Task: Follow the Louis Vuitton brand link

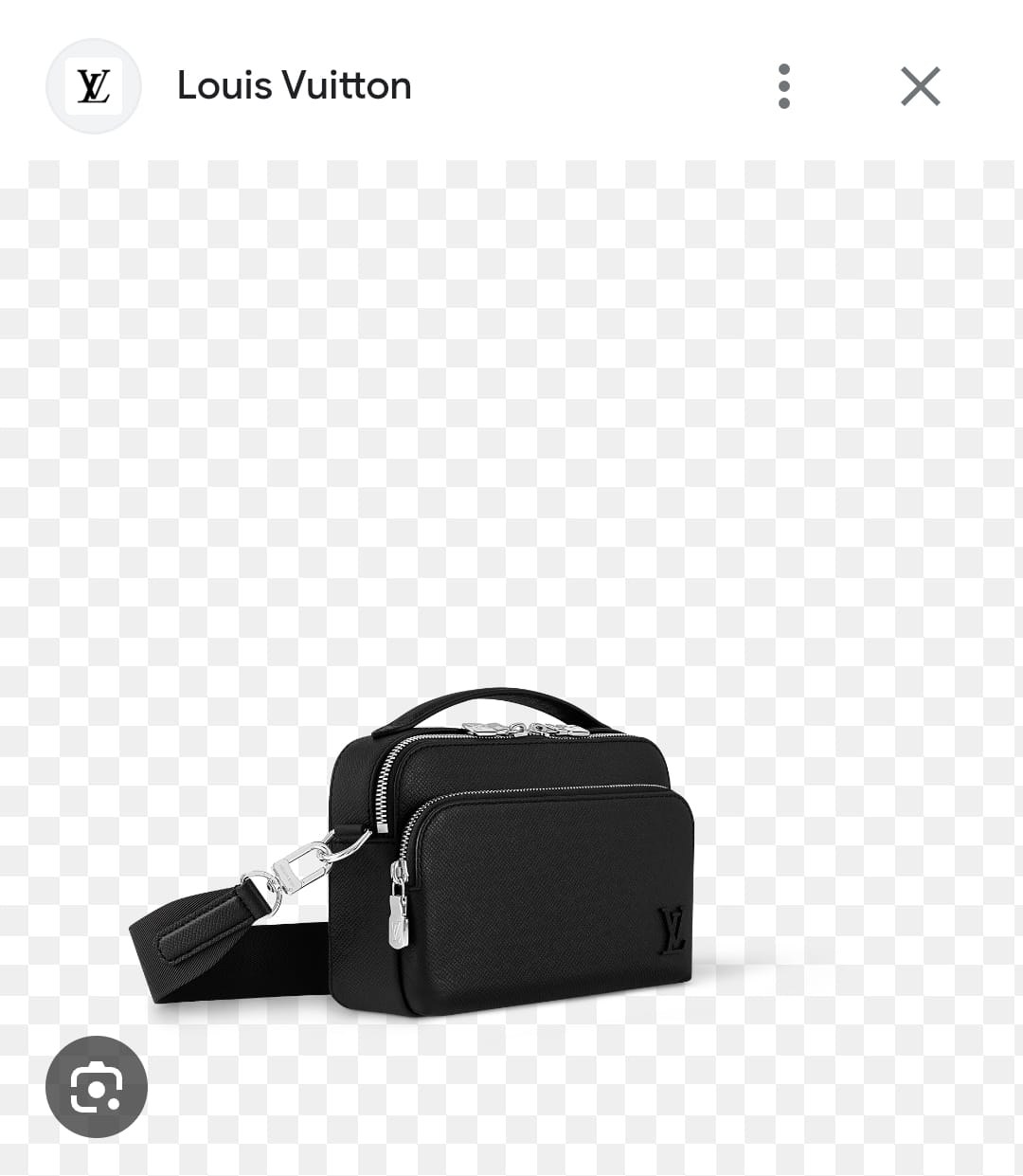Action: point(294,85)
